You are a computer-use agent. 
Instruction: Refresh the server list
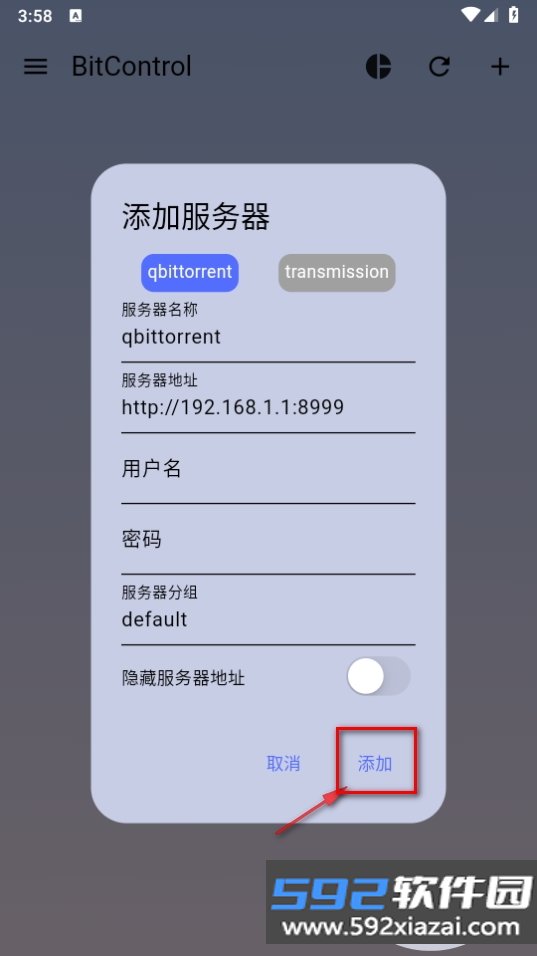coord(439,66)
